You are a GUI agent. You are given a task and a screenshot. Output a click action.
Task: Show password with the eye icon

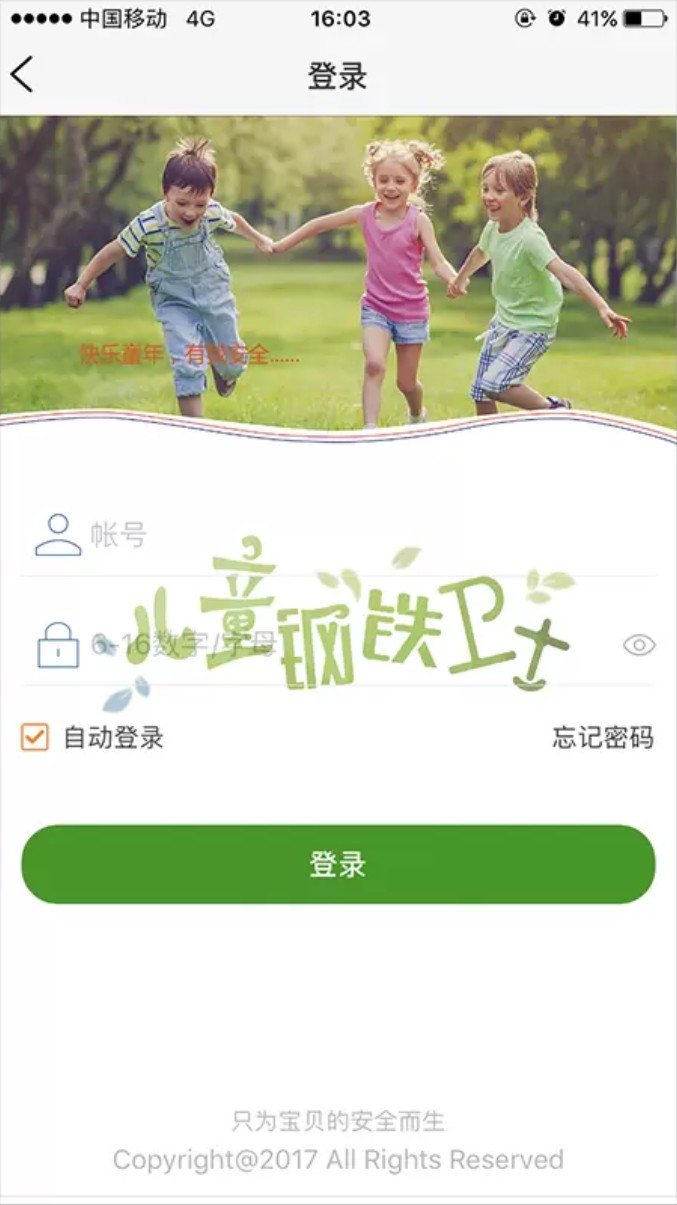click(x=639, y=645)
